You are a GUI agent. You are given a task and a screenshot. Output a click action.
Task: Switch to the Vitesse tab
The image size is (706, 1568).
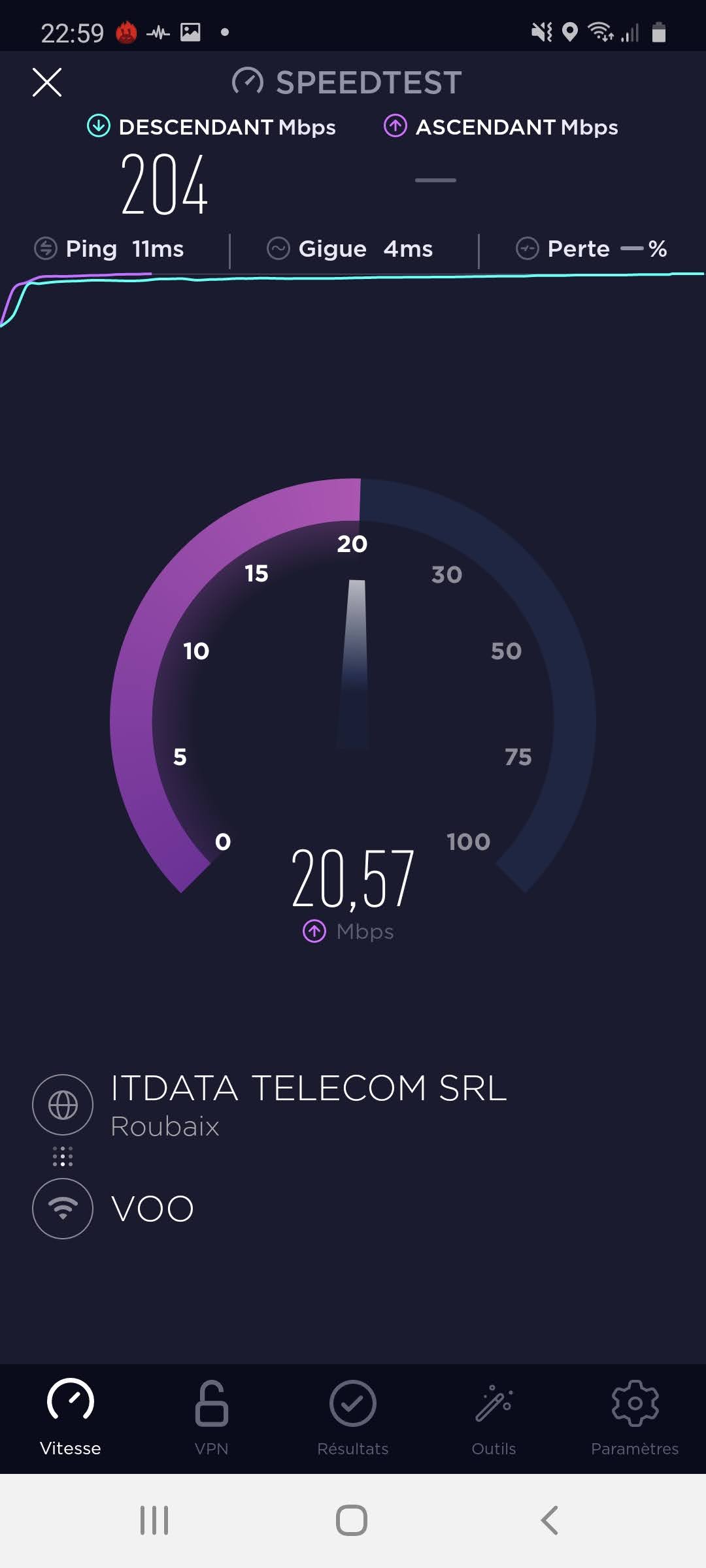(x=71, y=1416)
